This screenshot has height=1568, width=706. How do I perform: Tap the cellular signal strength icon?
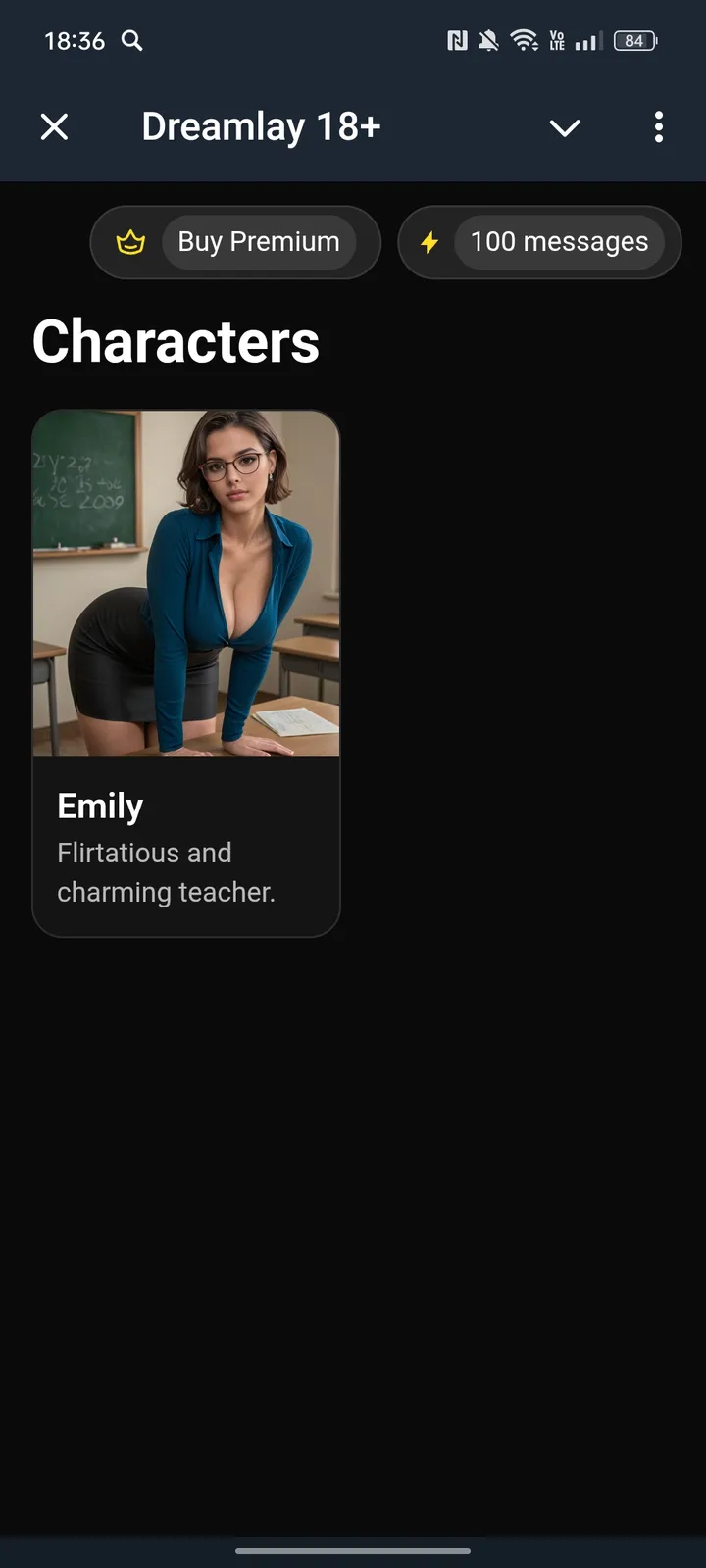pyautogui.click(x=586, y=40)
